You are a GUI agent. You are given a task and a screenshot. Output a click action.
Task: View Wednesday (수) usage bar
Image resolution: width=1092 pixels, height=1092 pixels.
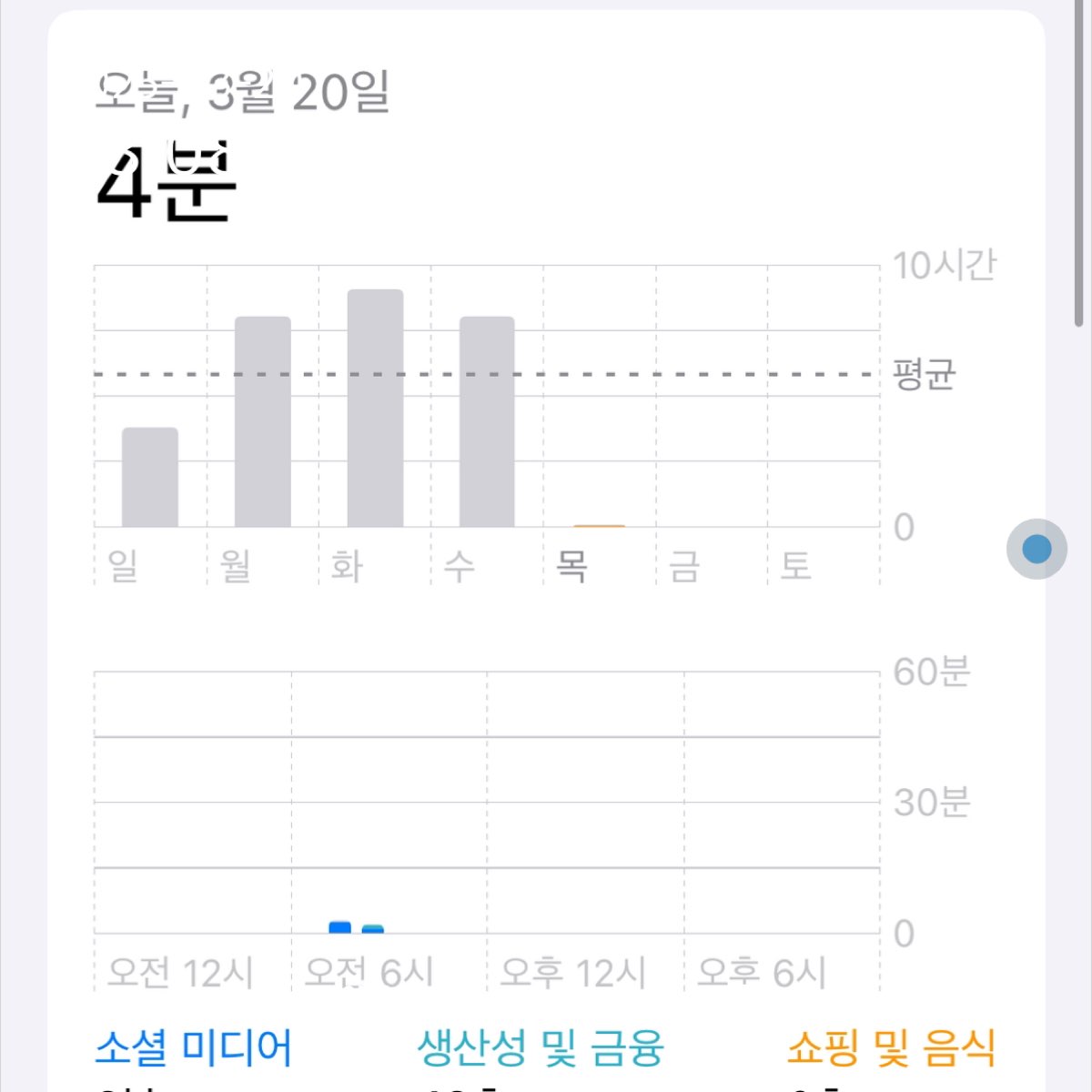pos(487,422)
